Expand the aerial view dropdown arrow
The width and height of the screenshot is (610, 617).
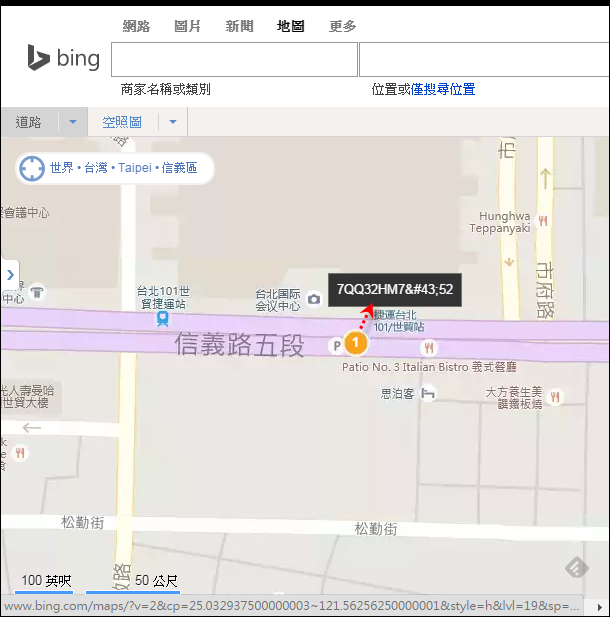(172, 122)
